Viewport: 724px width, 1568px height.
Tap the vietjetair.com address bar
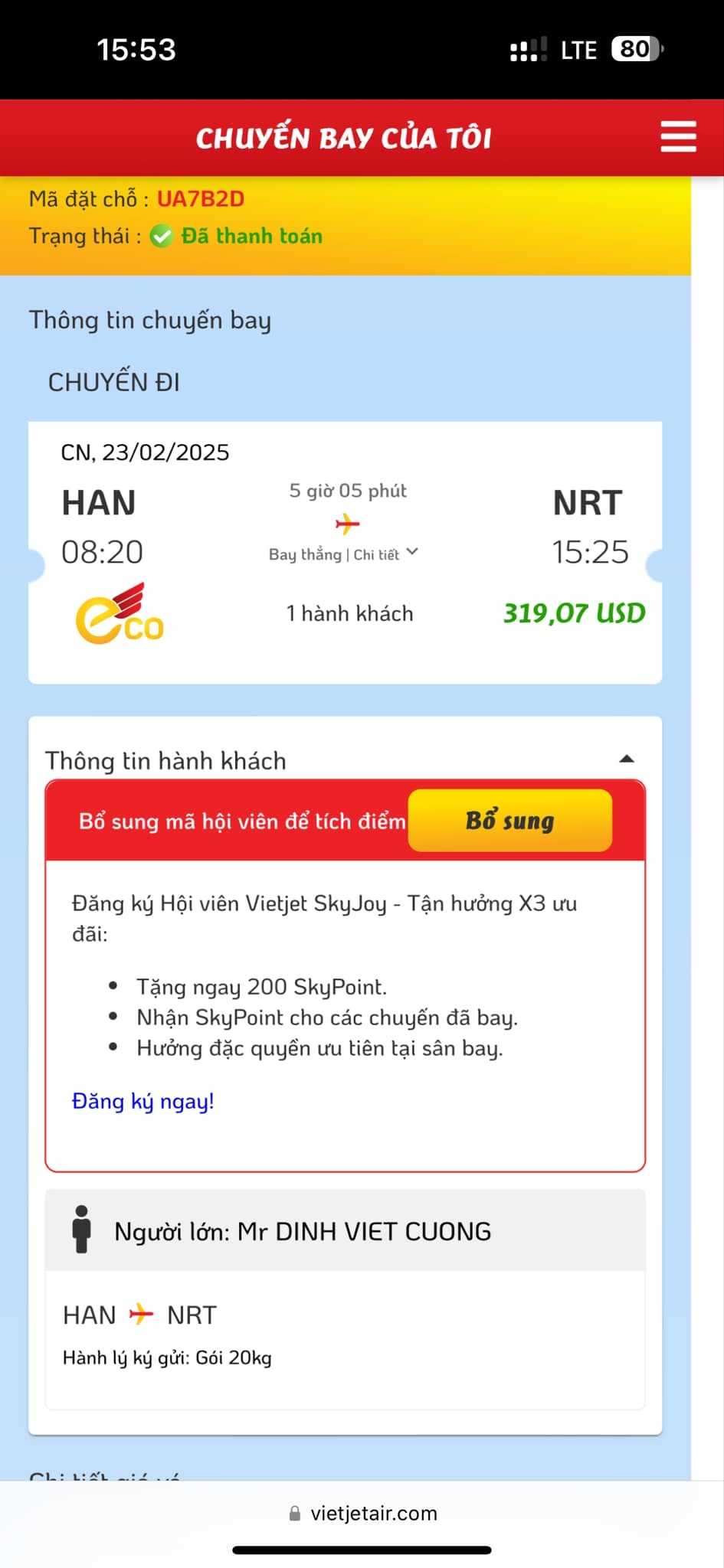tap(363, 1513)
